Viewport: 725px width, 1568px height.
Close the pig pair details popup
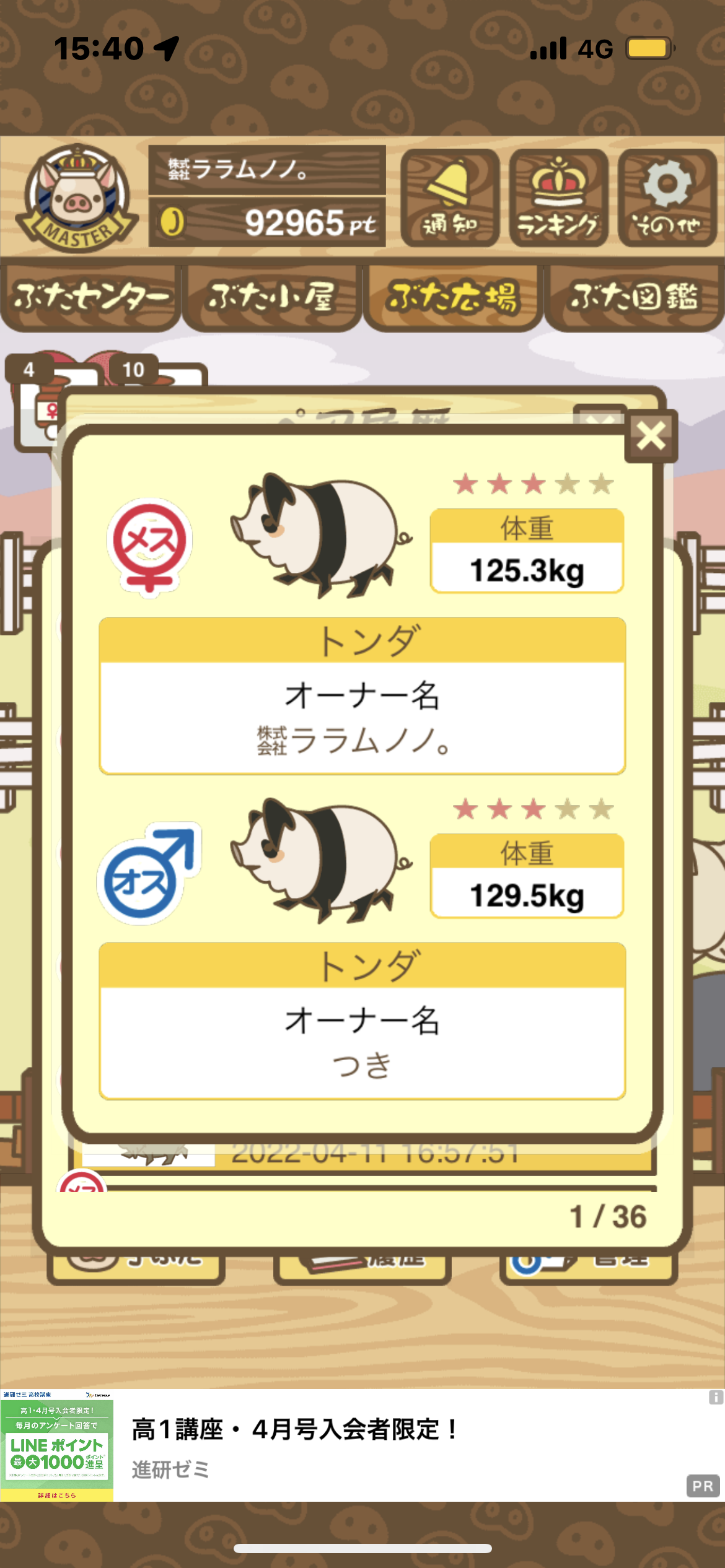coord(651,435)
